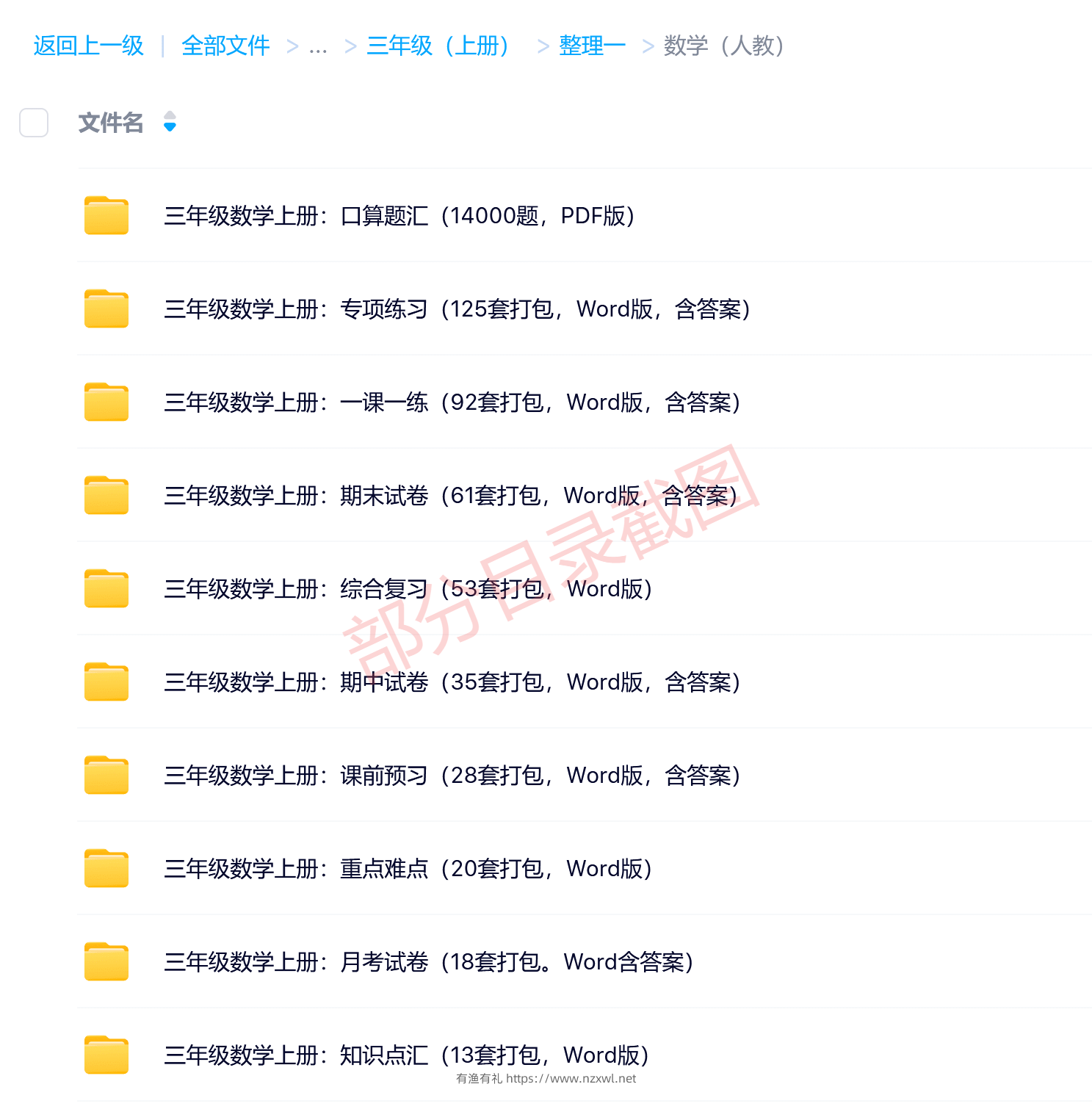Open the 一课一练 92套 folder

(452, 402)
